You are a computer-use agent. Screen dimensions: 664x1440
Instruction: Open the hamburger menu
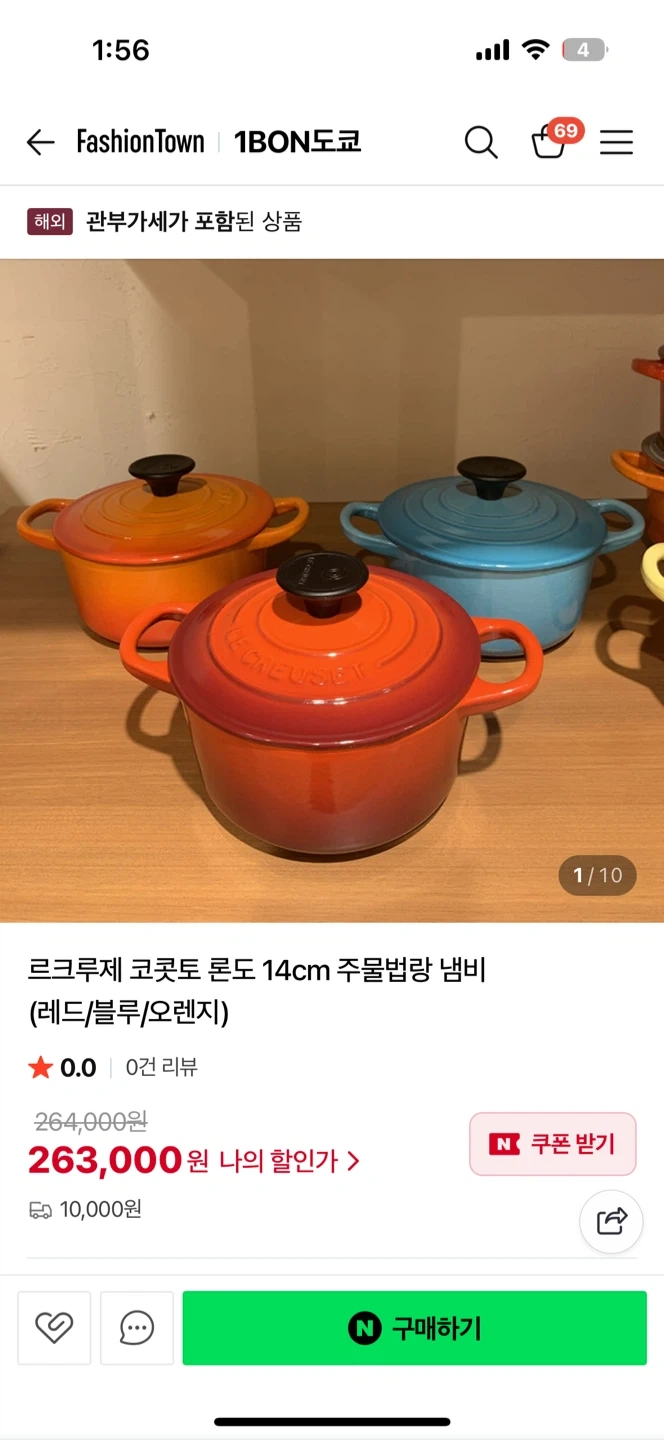coord(616,143)
